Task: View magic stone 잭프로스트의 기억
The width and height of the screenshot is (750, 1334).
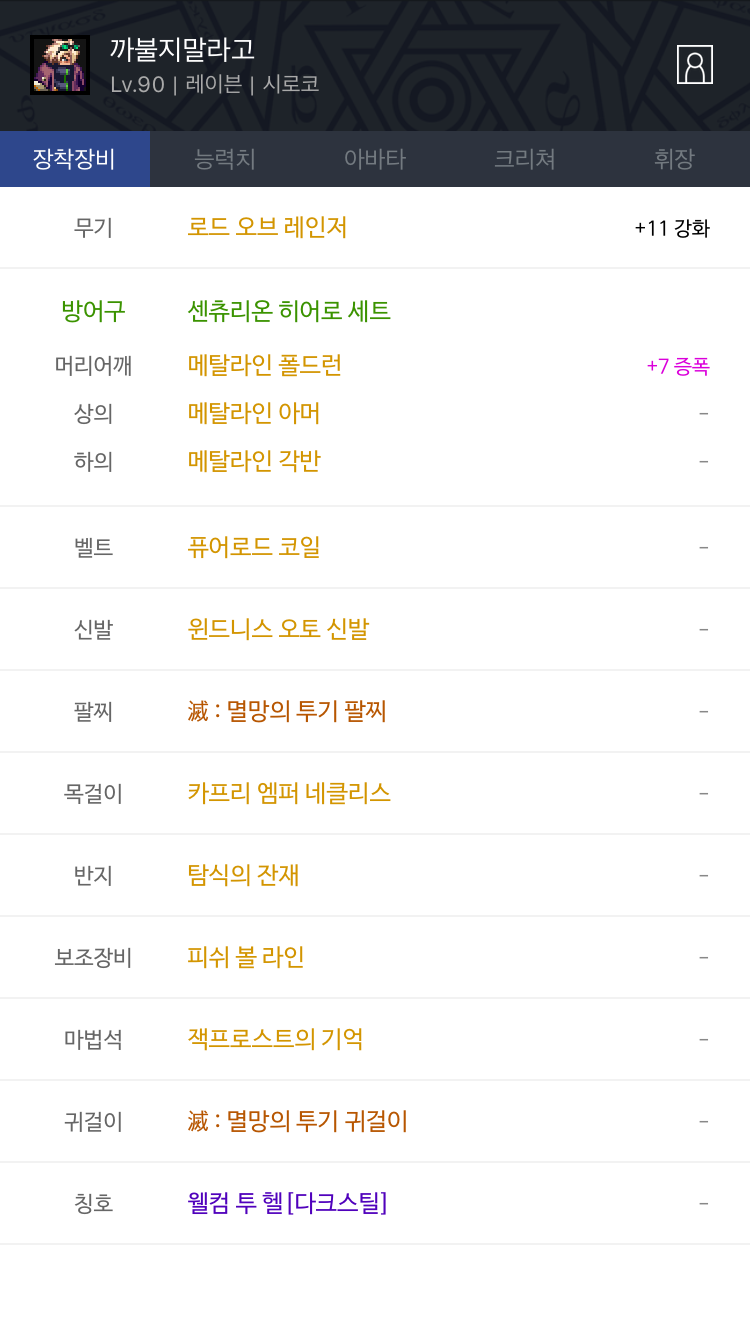Action: tap(275, 1039)
